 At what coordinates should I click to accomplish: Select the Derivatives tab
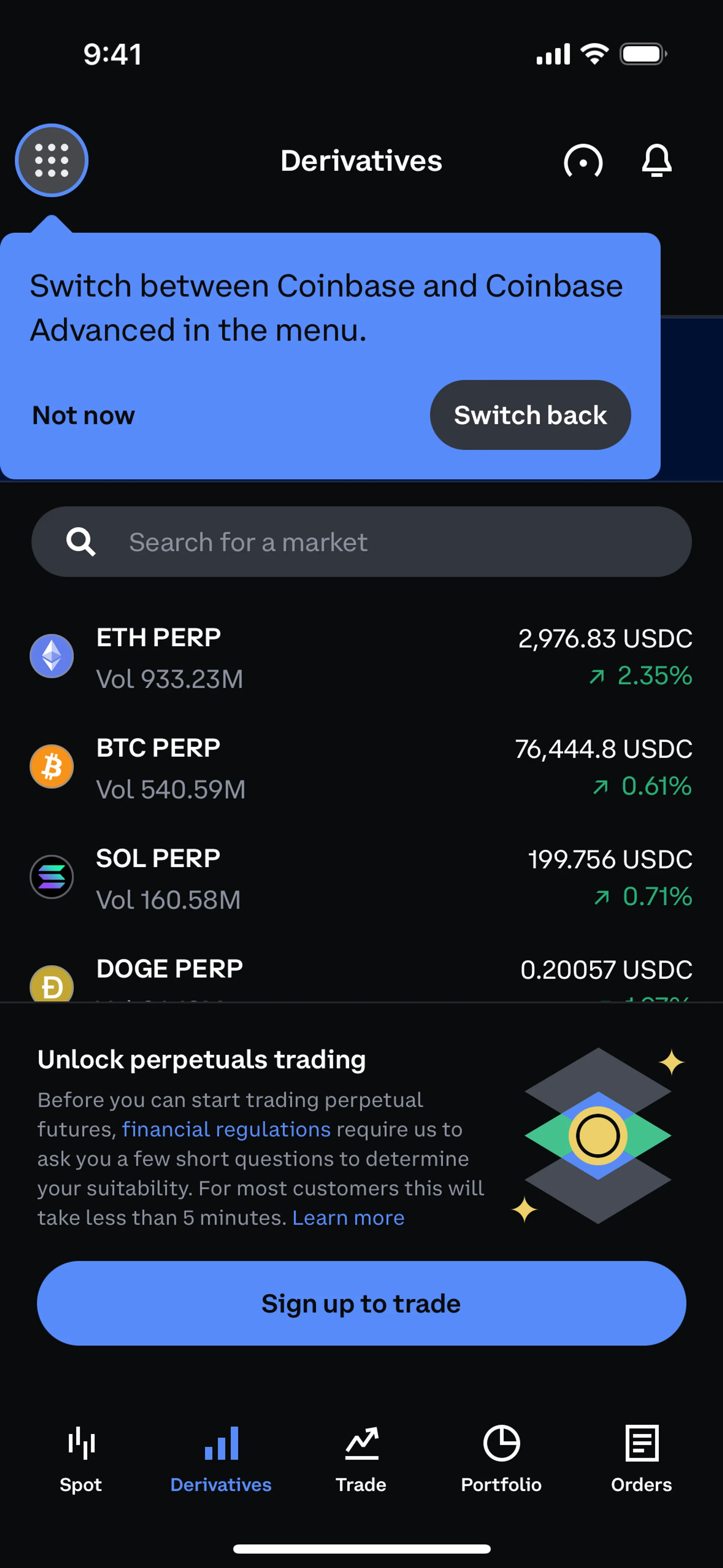click(221, 1458)
